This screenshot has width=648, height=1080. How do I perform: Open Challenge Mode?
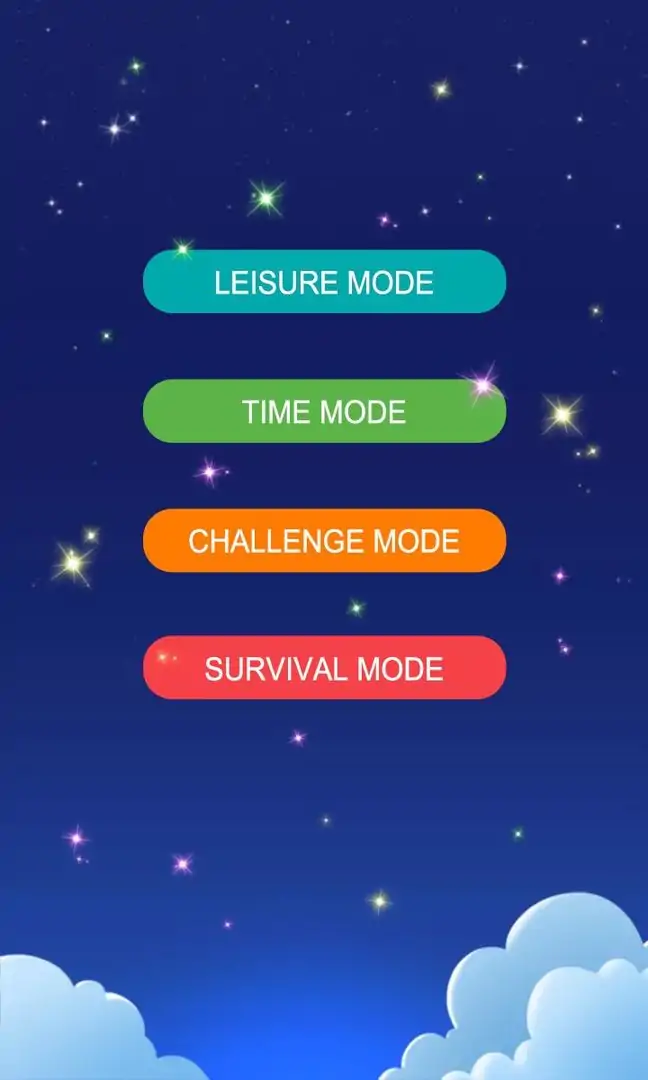[324, 541]
